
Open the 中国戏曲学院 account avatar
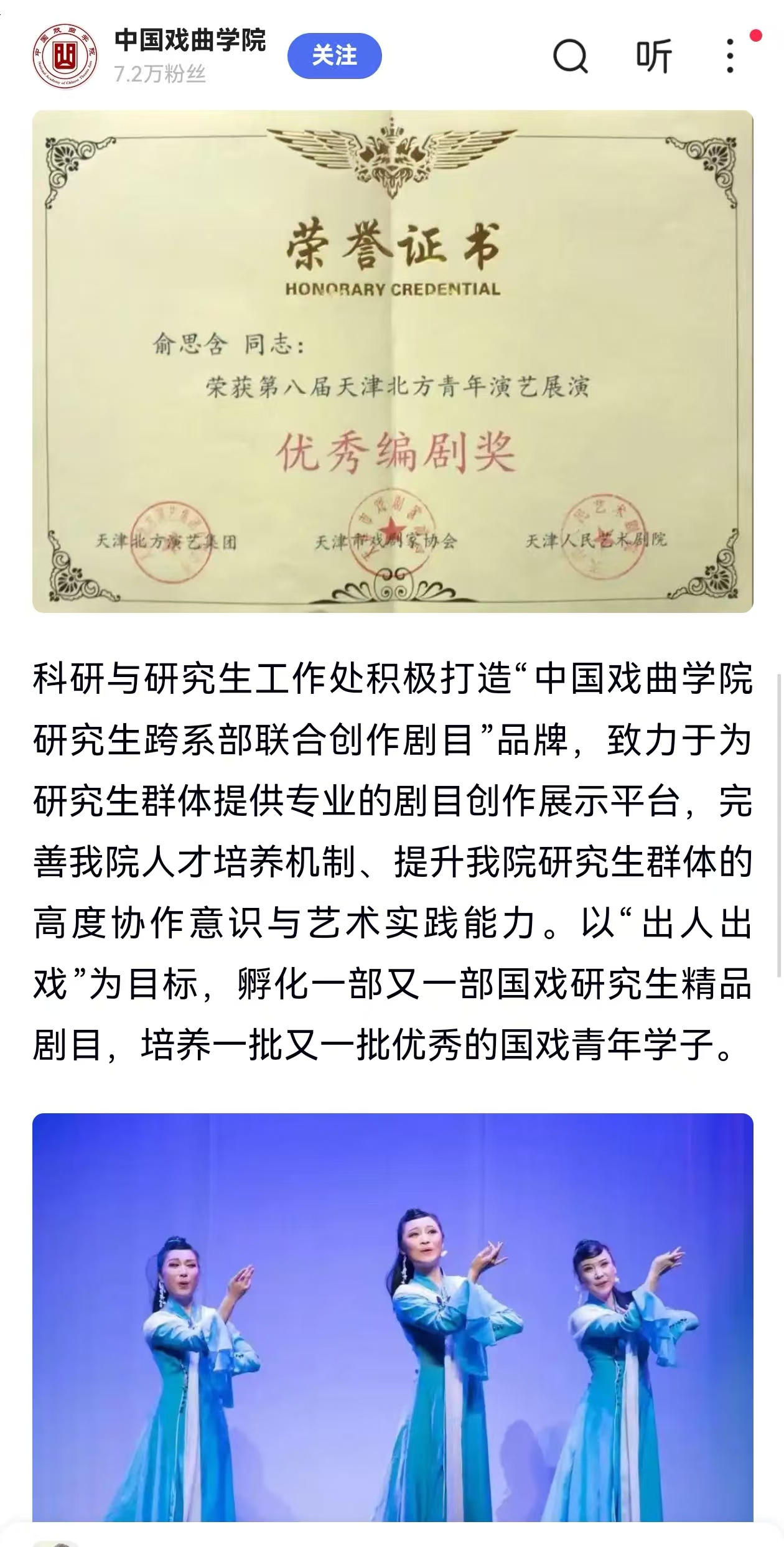click(x=65, y=57)
